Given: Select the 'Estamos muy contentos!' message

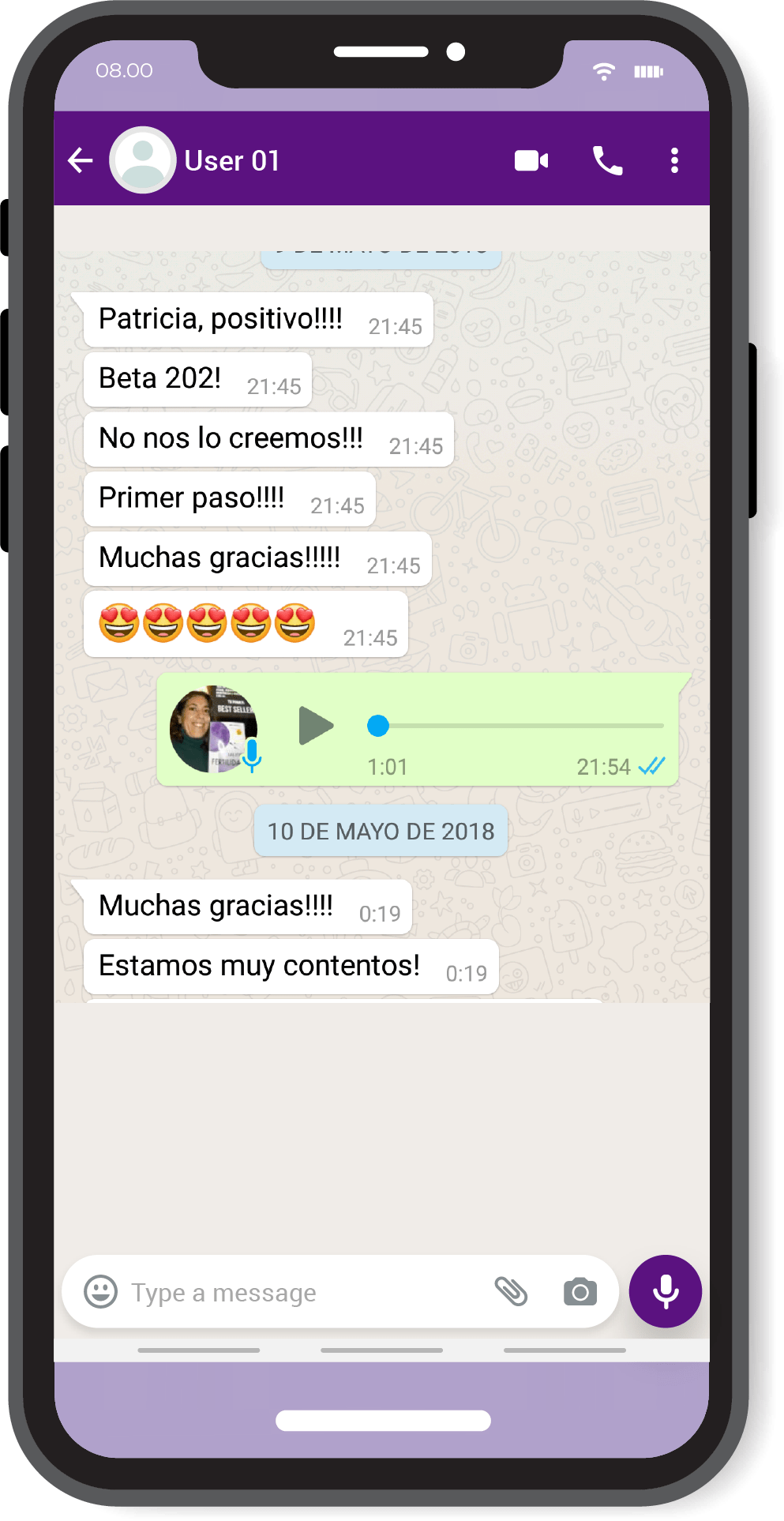Looking at the screenshot, I should (x=259, y=965).
